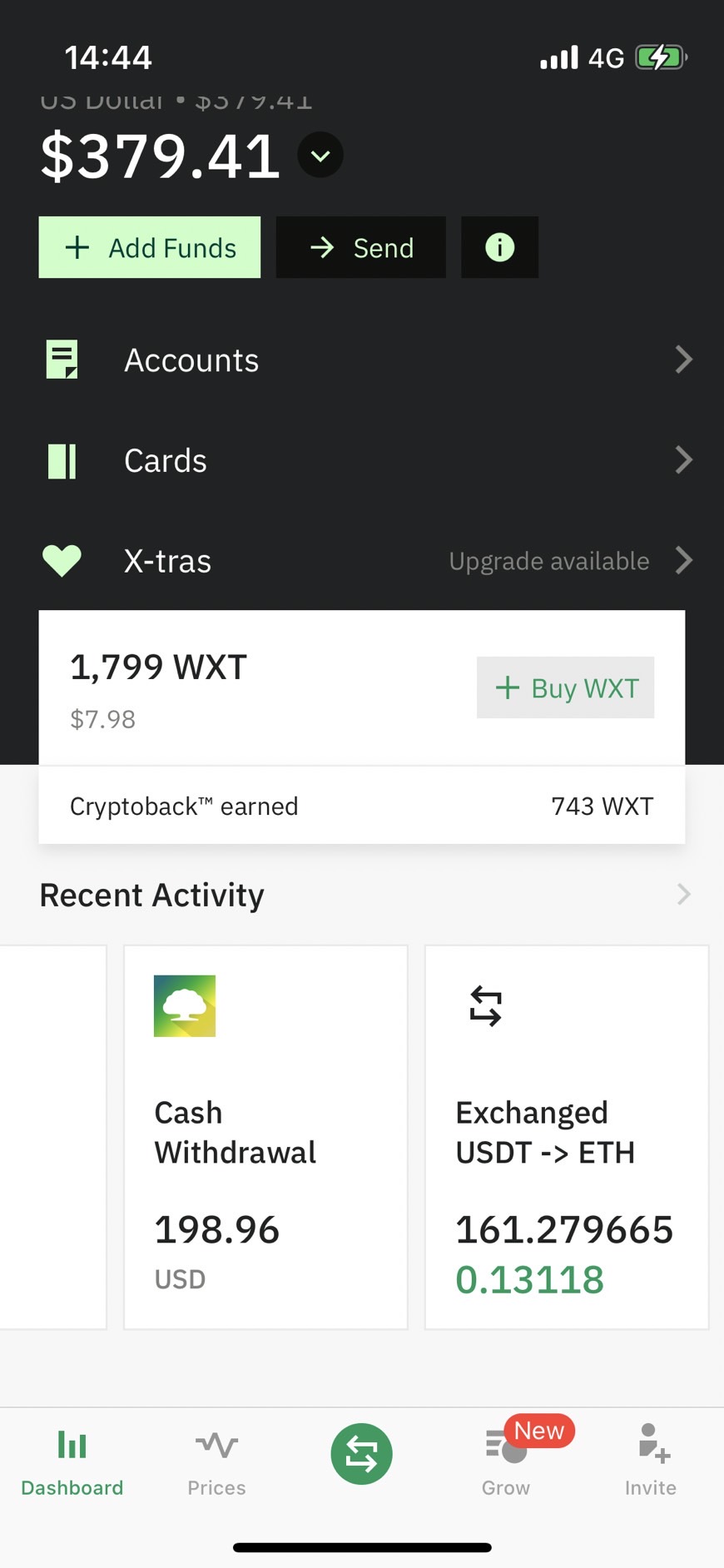This screenshot has height=1568, width=724.
Task: Open the info icon beside Send
Action: pos(500,247)
